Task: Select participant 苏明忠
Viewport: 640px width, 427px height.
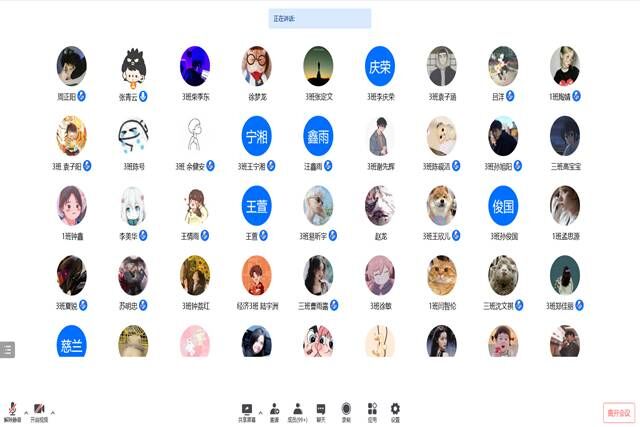Action: (x=133, y=275)
